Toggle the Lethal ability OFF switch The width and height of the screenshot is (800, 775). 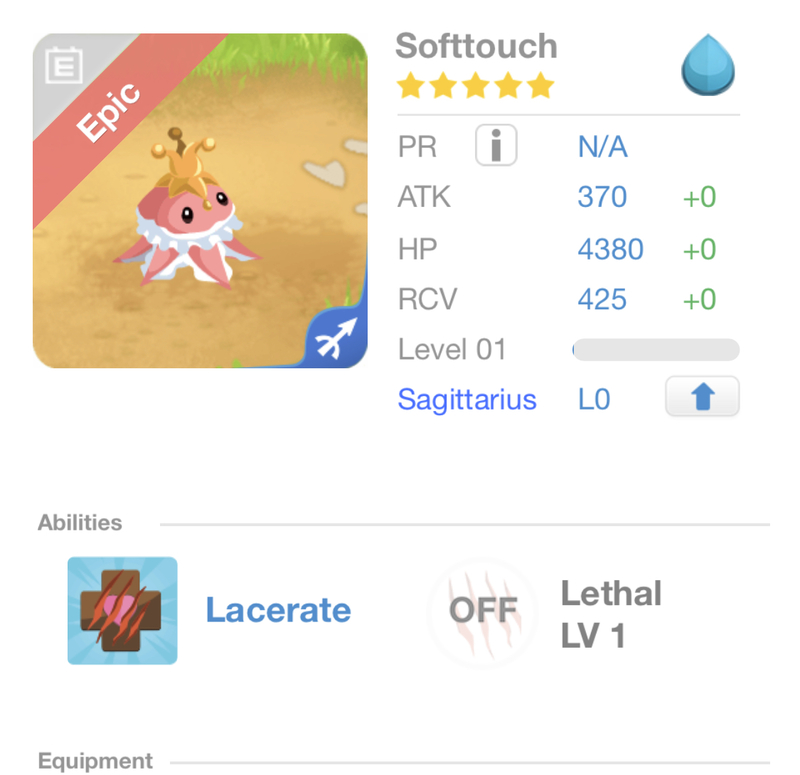(482, 610)
